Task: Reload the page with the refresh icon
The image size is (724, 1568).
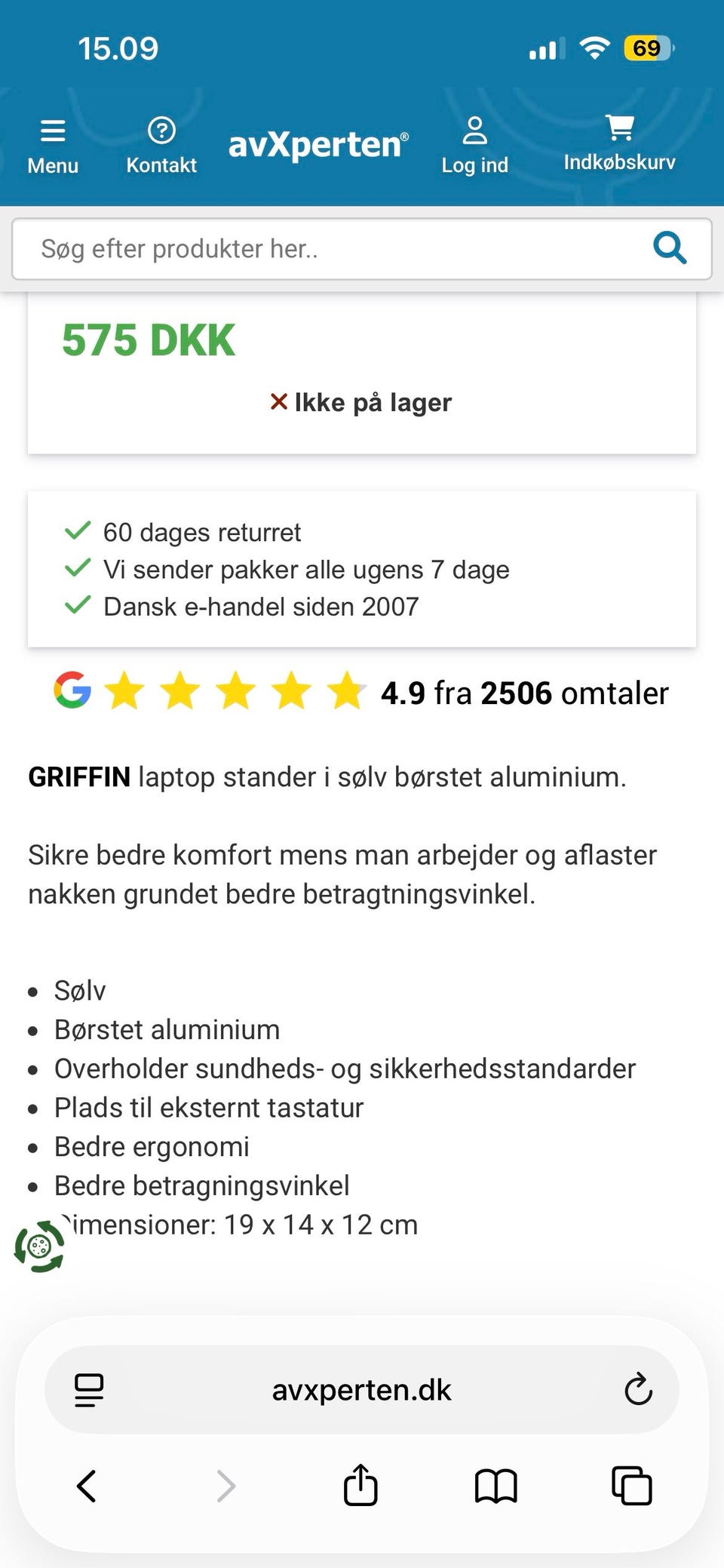Action: (x=637, y=1388)
